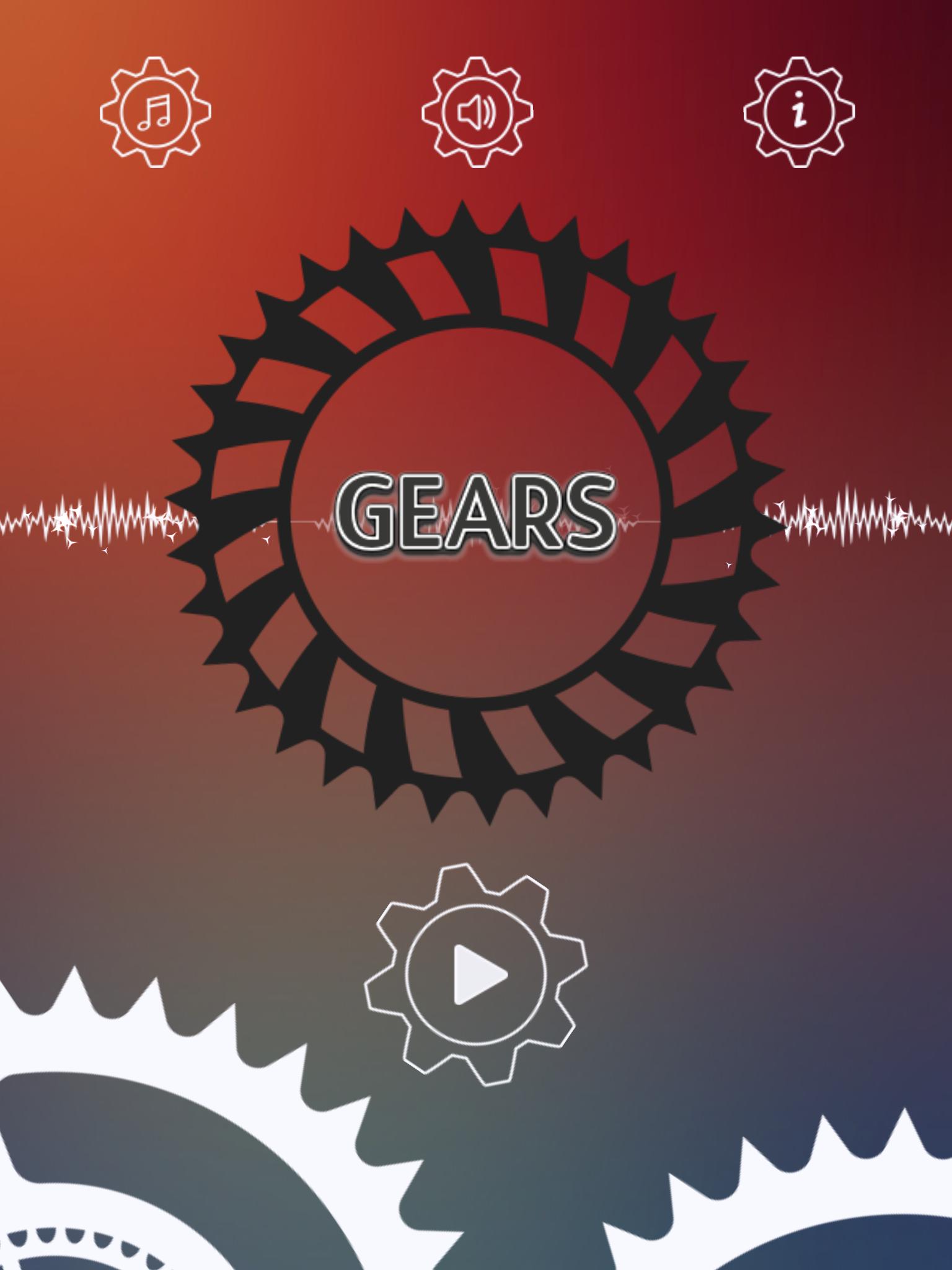Viewport: 952px width, 1270px height.
Task: Toggle the music gear icon
Action: click(155, 112)
